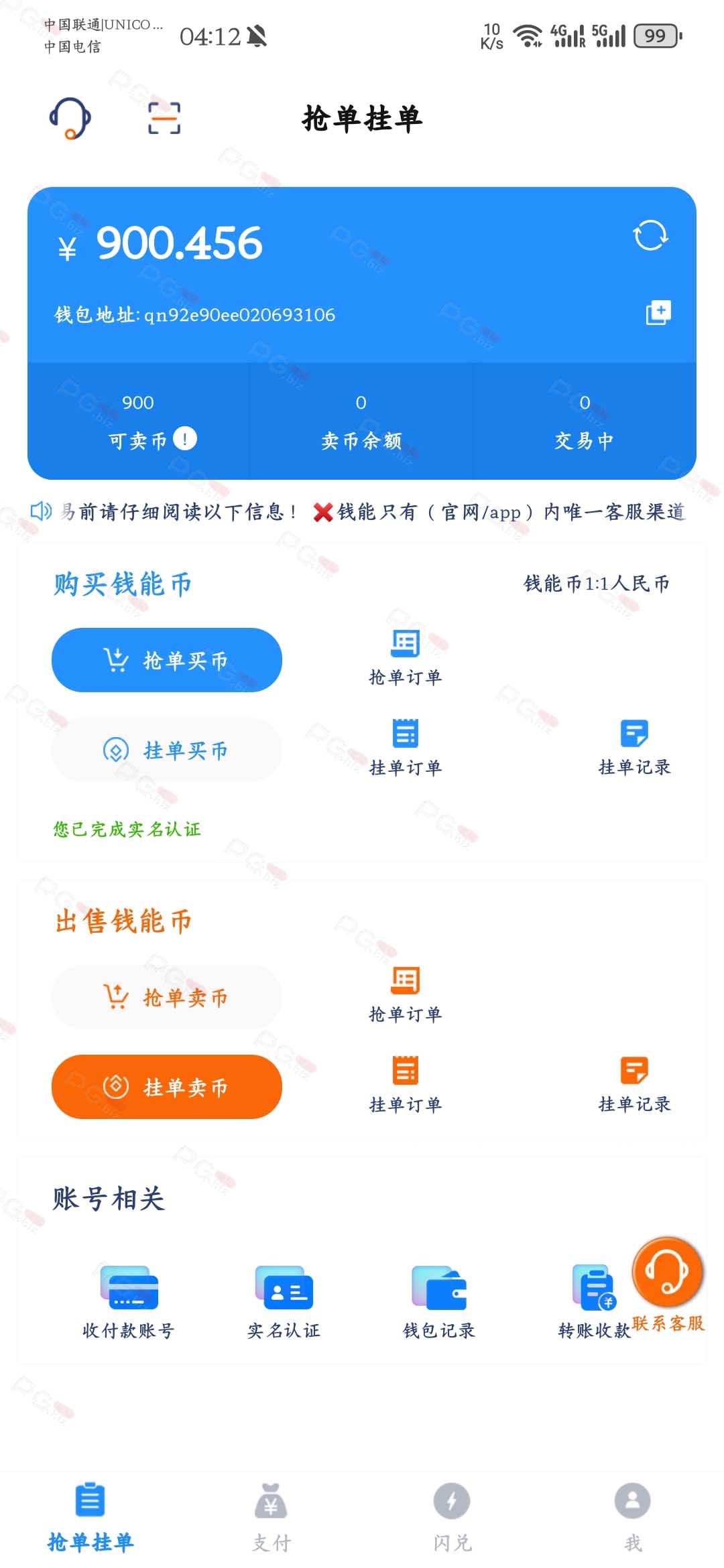The height and width of the screenshot is (1568, 724).
Task: Open 挂单记录 under 购买钱能币
Action: [634, 748]
